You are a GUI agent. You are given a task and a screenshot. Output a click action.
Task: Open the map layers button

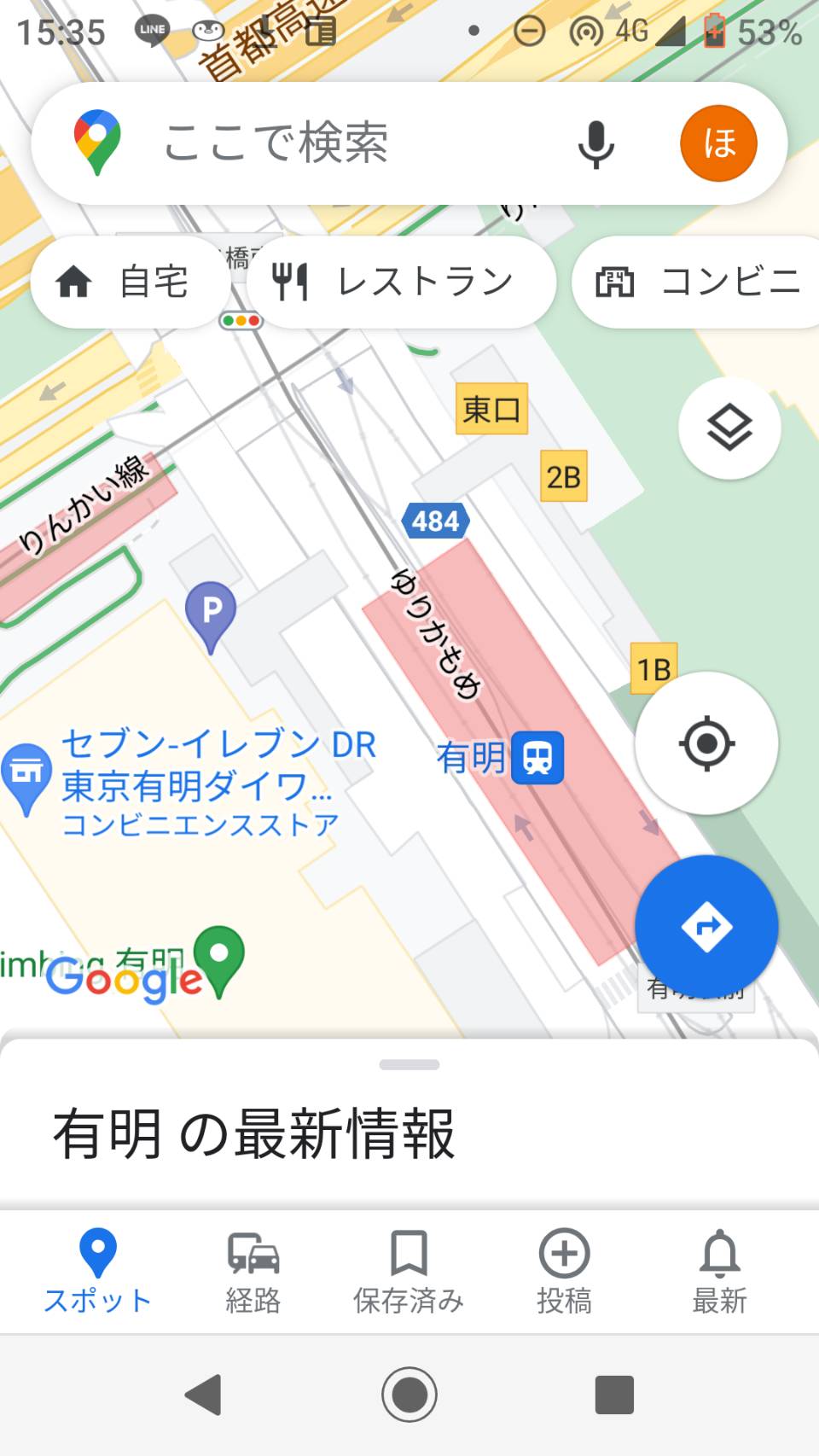pos(729,428)
